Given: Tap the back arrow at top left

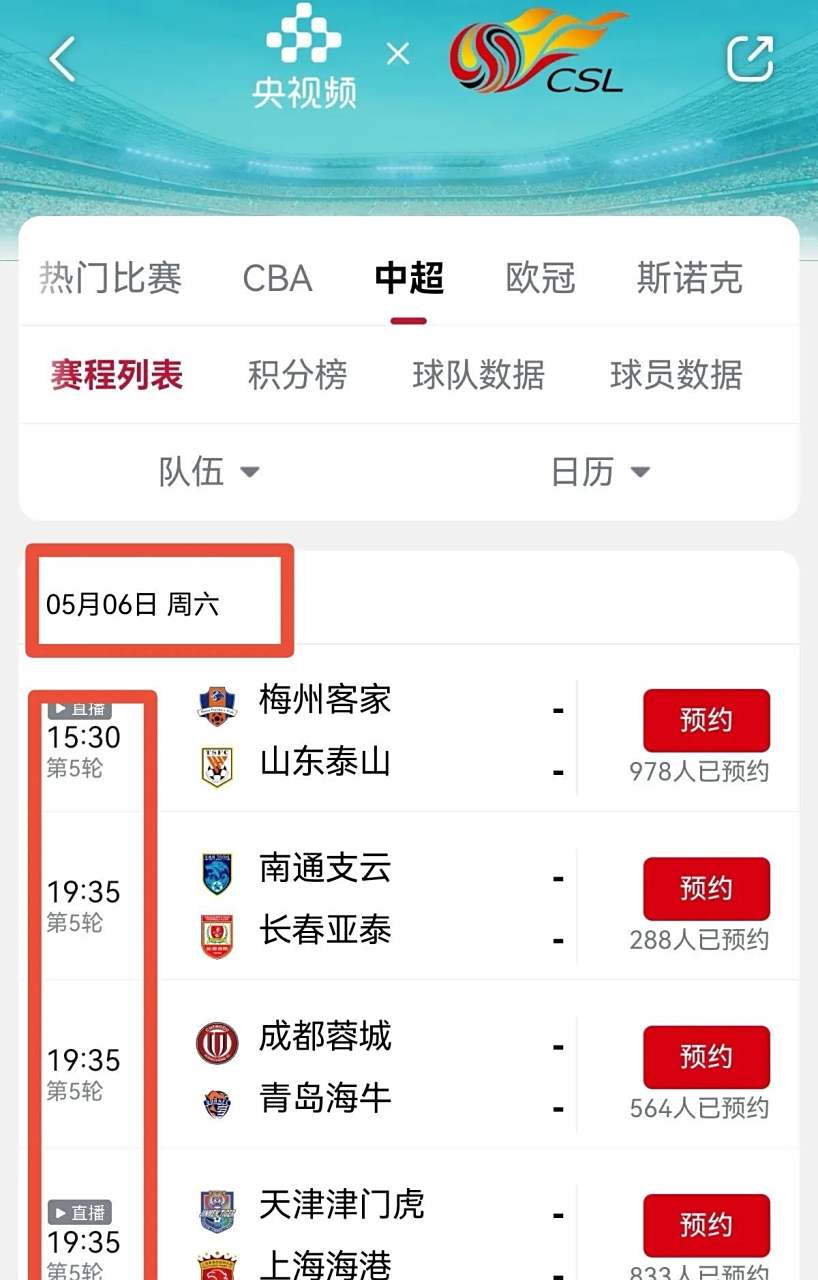Looking at the screenshot, I should 62,60.
